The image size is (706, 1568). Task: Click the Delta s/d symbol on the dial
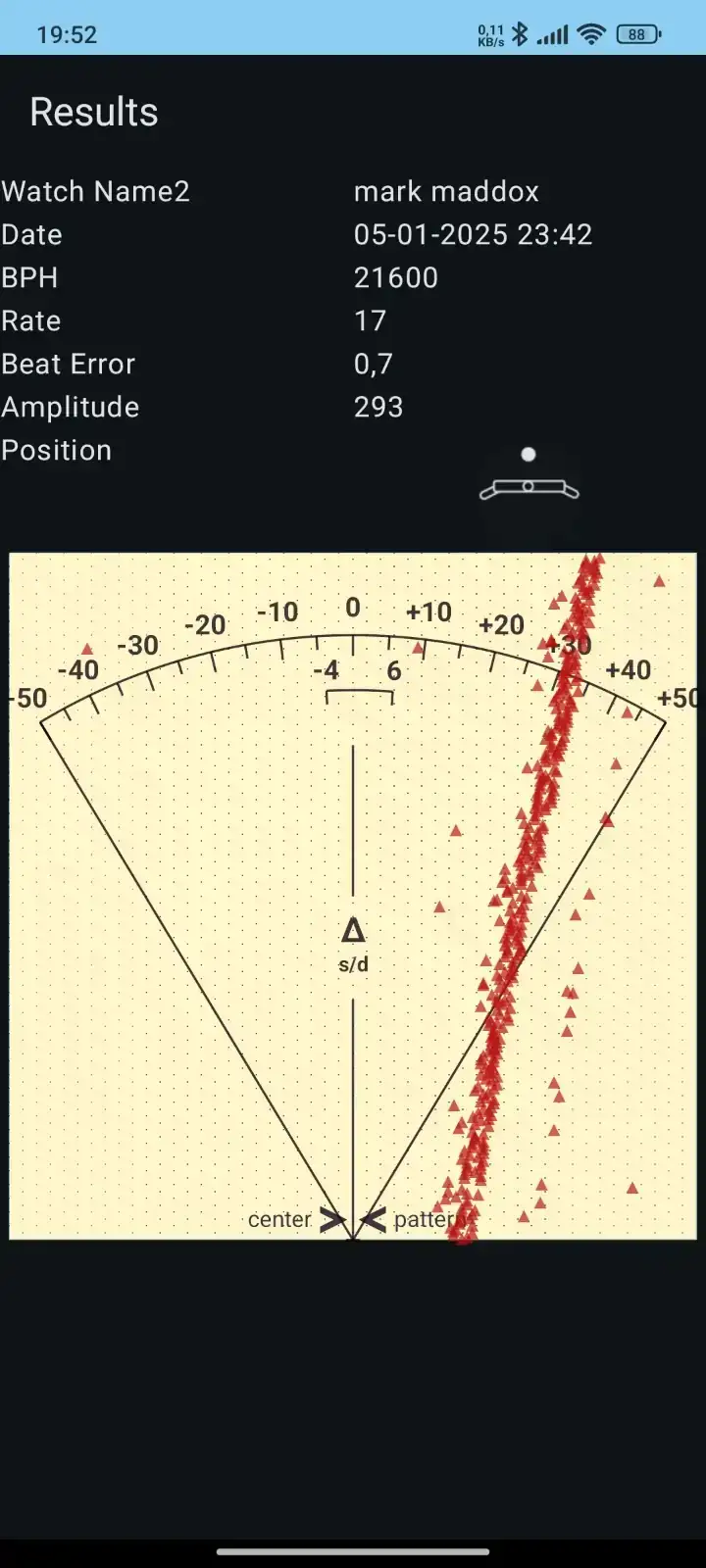351,941
